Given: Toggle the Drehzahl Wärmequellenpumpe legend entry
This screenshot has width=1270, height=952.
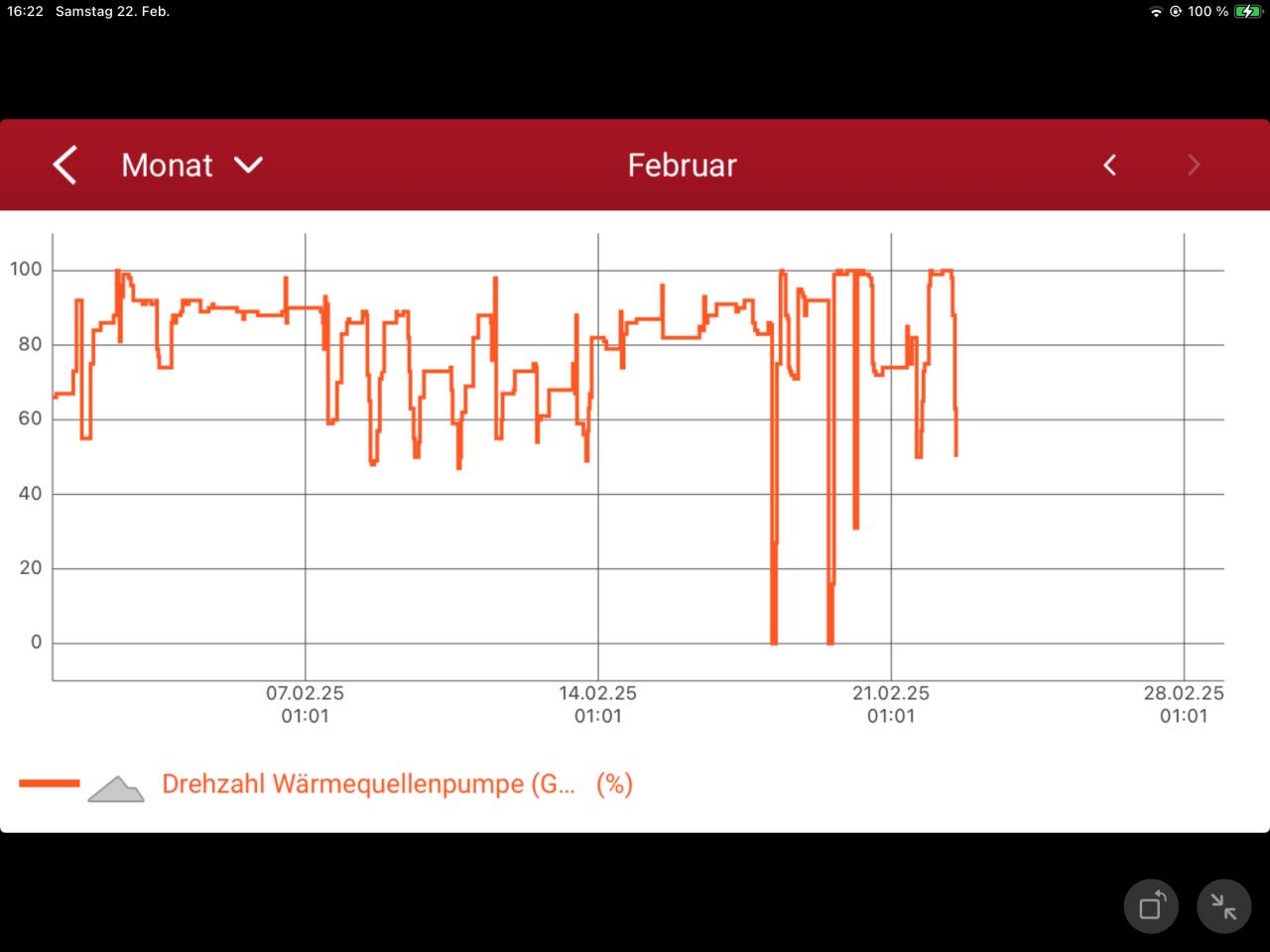Looking at the screenshot, I should 367,784.
